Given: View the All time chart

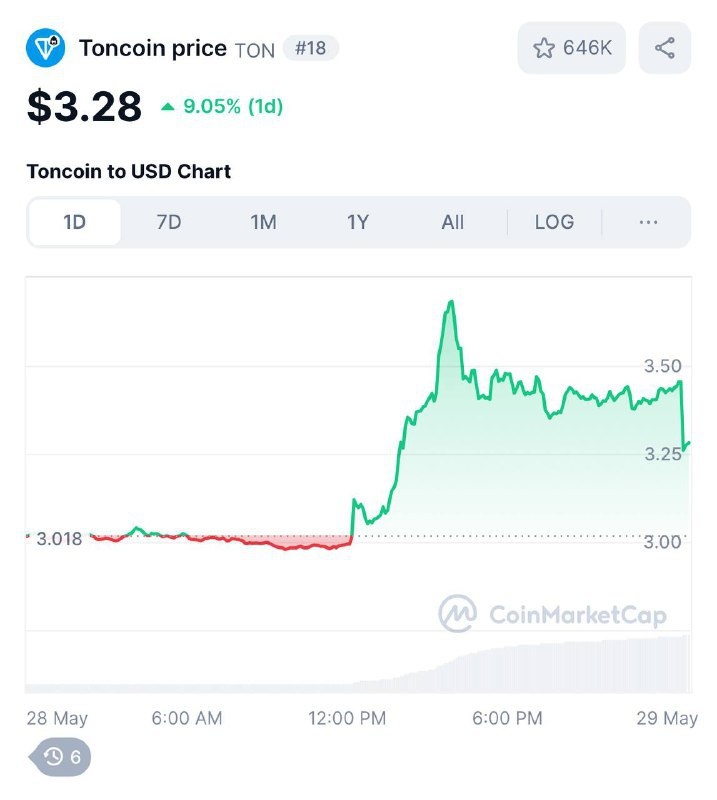Looking at the screenshot, I should tap(453, 222).
